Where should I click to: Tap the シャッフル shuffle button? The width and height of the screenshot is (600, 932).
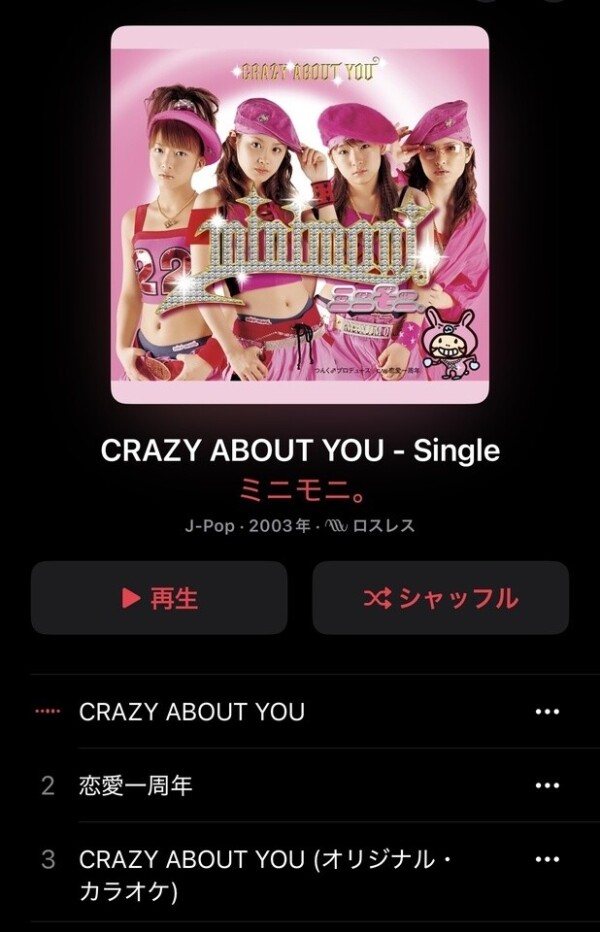(440, 598)
